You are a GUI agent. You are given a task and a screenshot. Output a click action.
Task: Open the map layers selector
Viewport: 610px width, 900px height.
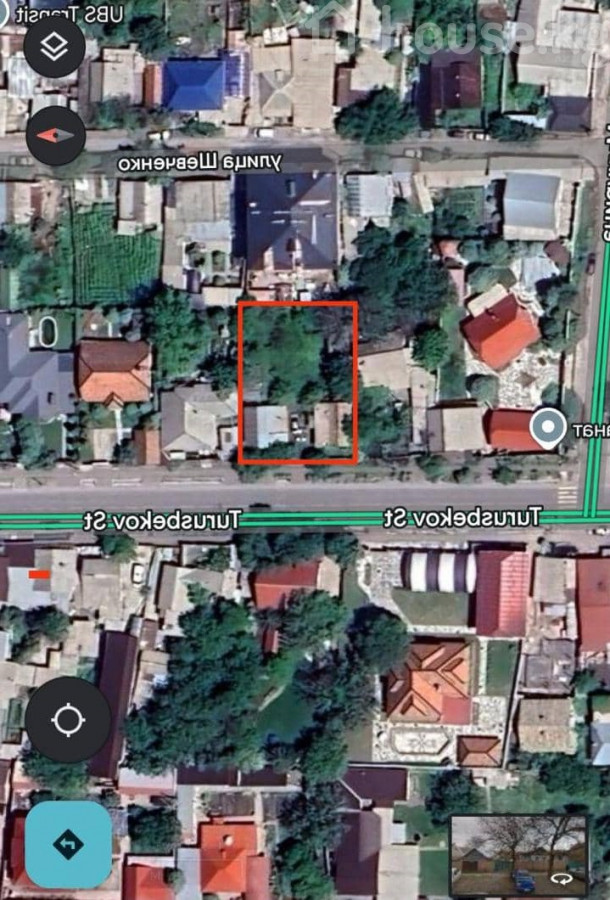point(54,47)
